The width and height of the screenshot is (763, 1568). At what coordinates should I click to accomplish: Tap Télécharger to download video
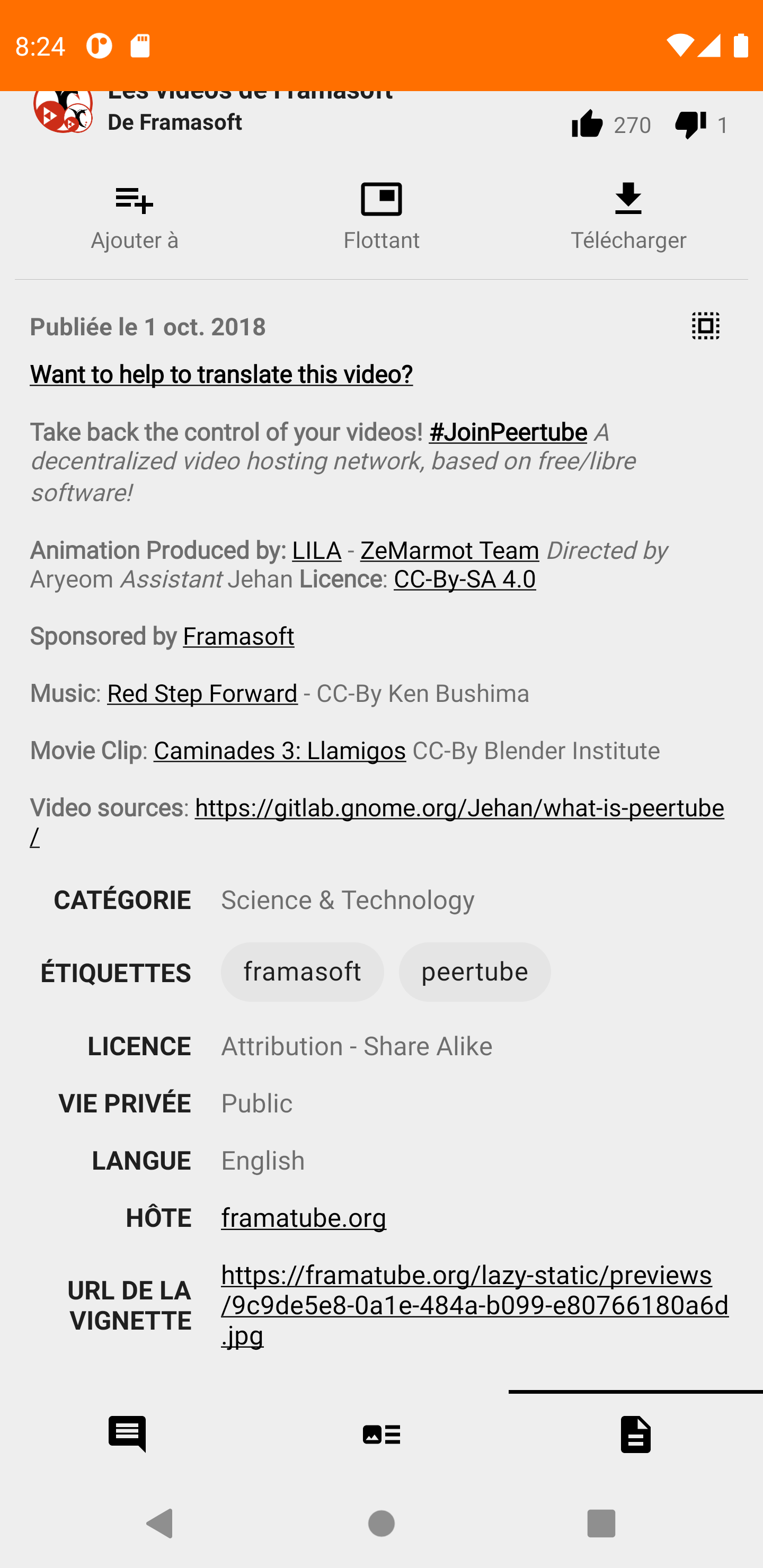628,216
